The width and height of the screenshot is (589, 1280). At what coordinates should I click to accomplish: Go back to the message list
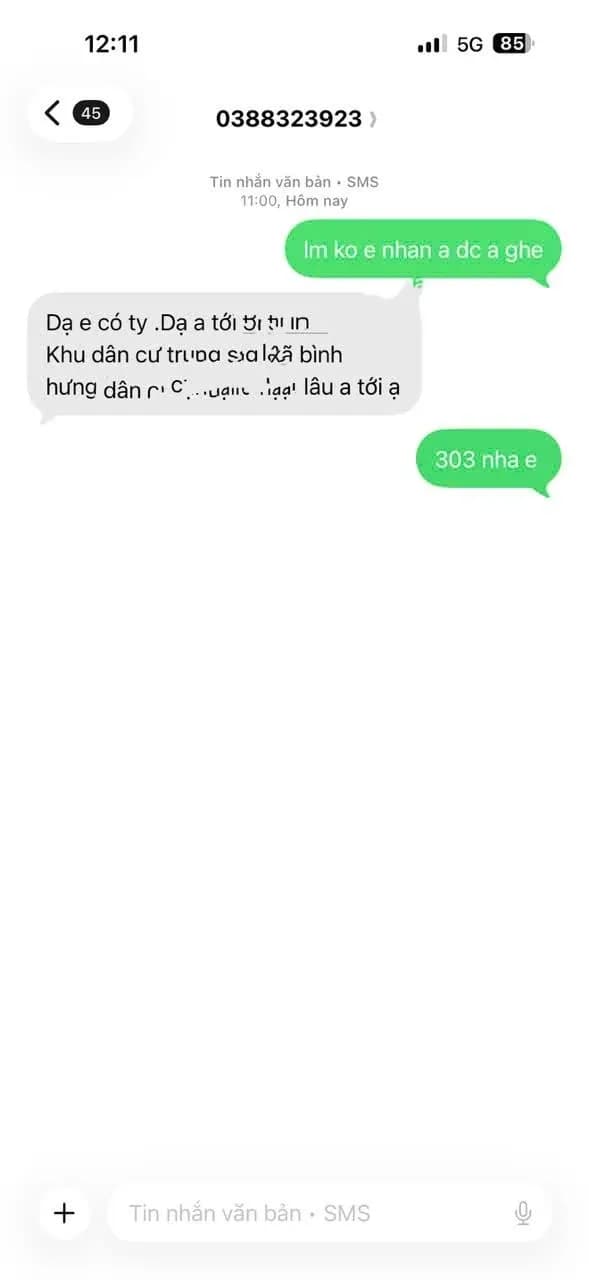coord(78,113)
